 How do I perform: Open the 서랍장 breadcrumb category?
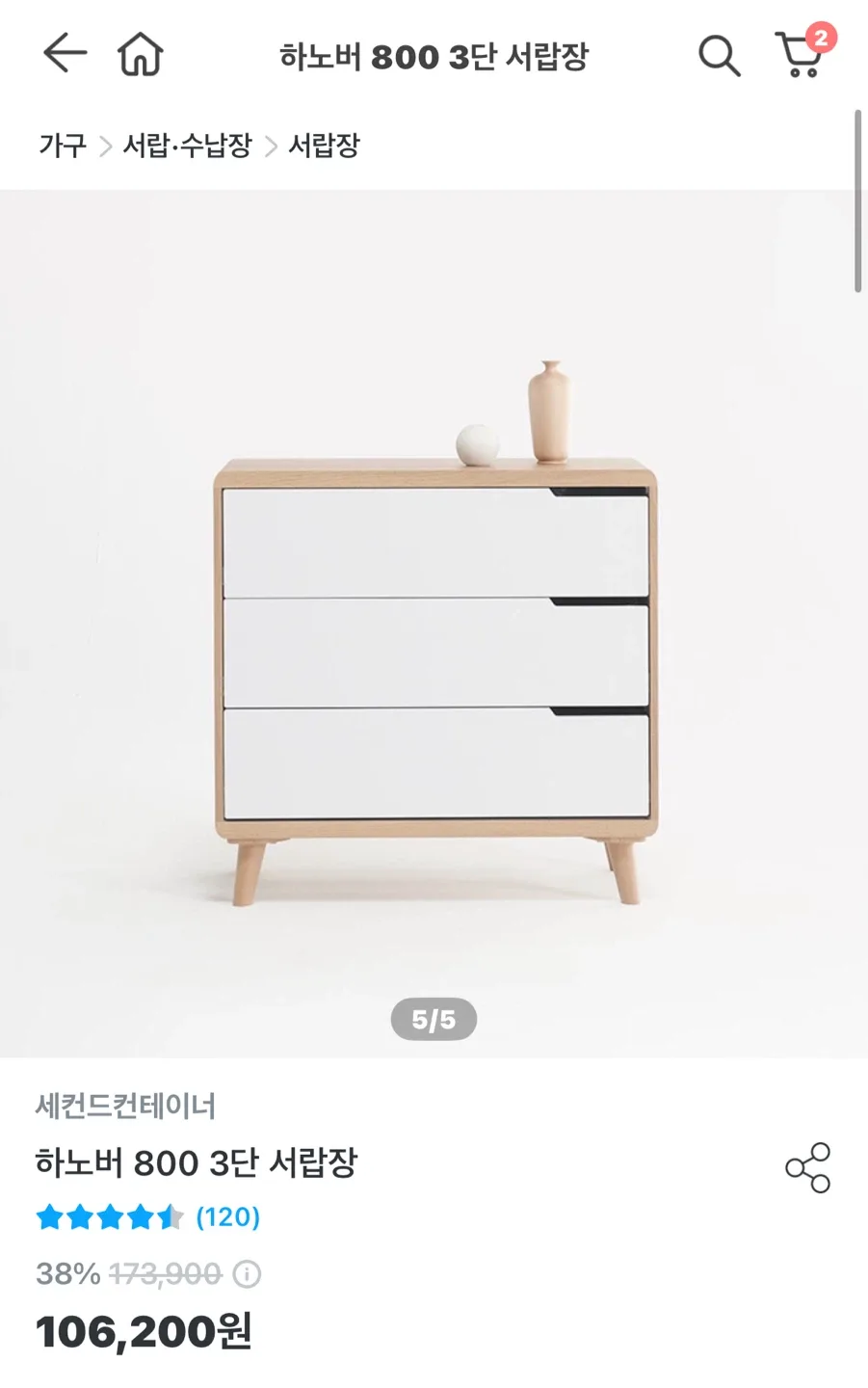[324, 146]
